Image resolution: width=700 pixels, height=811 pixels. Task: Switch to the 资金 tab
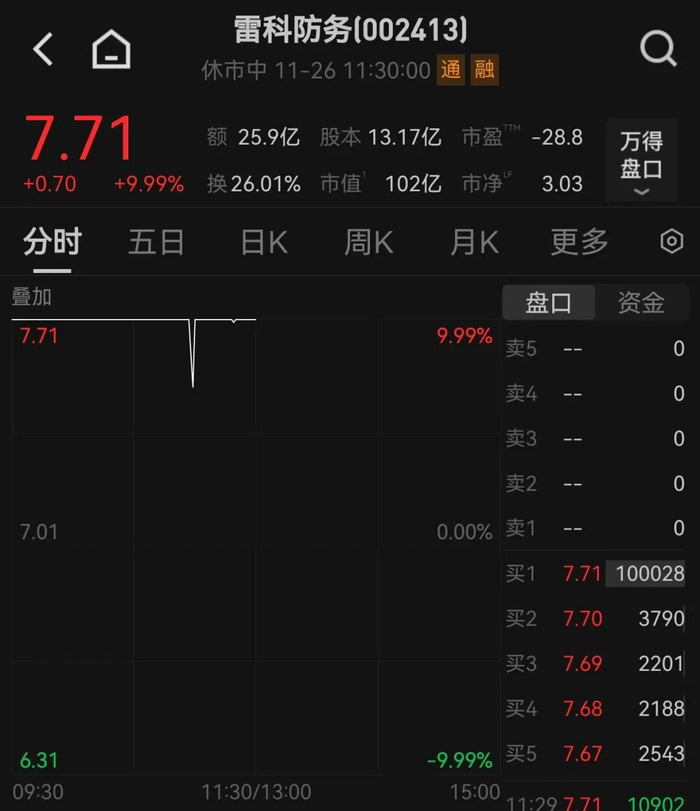tap(641, 303)
